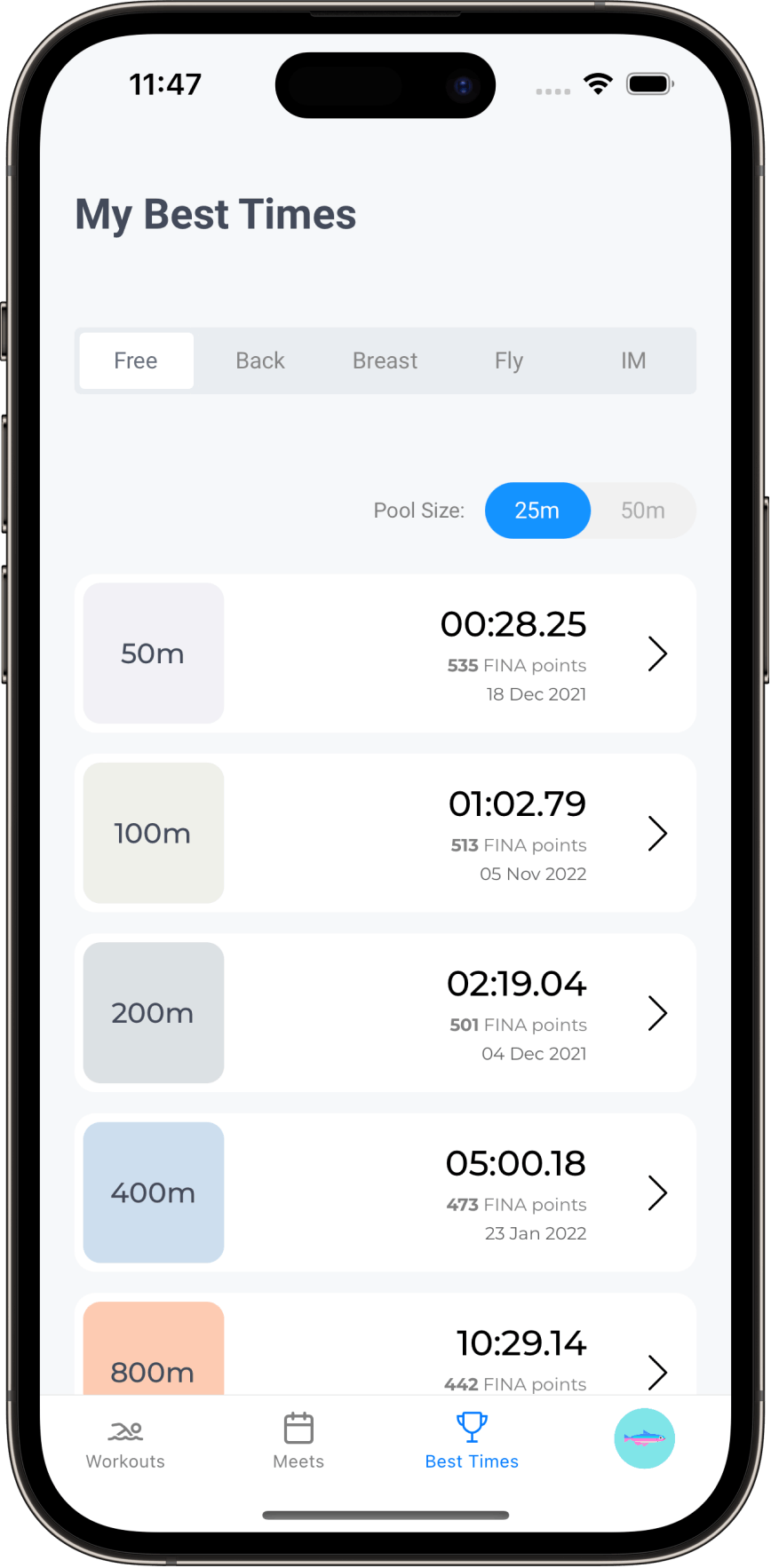Image resolution: width=771 pixels, height=1568 pixels.
Task: Select 50m pool size
Action: pos(643,511)
